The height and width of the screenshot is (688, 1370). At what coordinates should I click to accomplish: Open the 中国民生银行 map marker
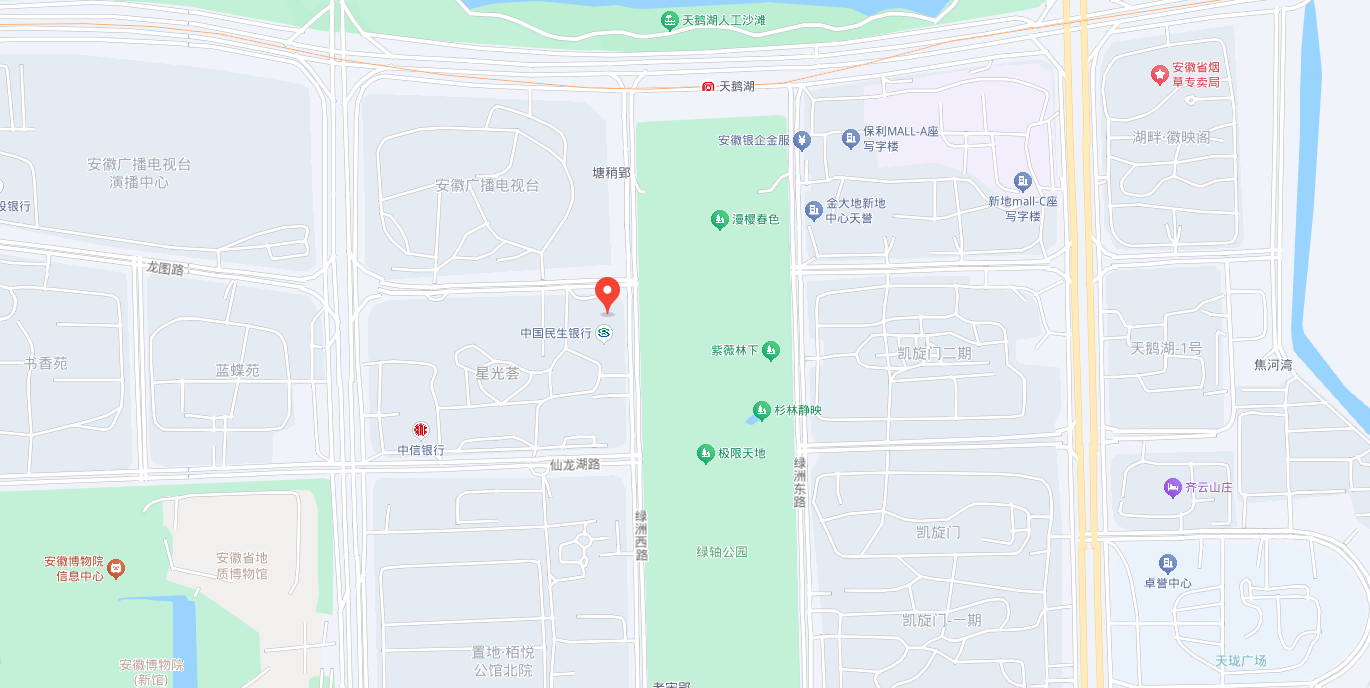(604, 333)
